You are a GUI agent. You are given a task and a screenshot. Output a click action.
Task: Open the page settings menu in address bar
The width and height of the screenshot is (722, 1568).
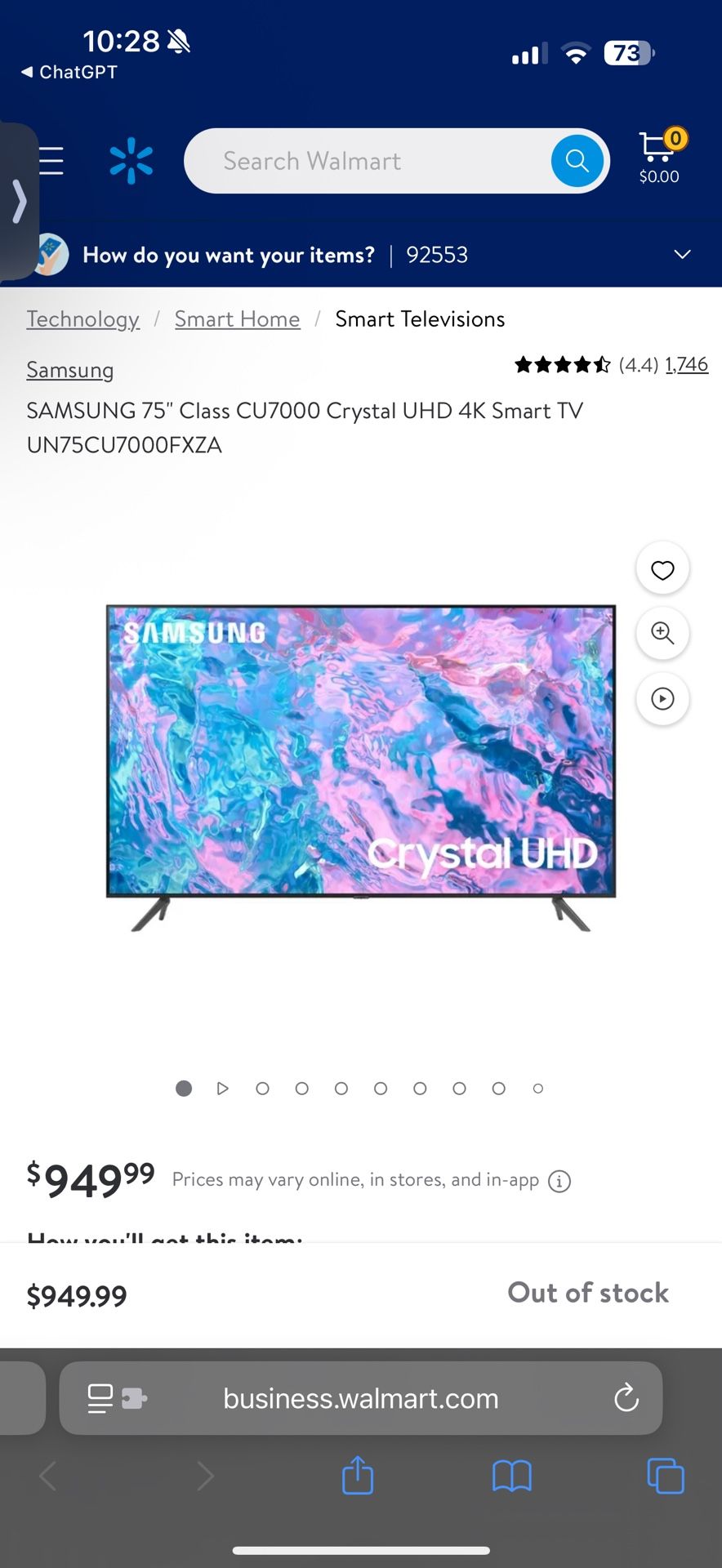pyautogui.click(x=118, y=1398)
